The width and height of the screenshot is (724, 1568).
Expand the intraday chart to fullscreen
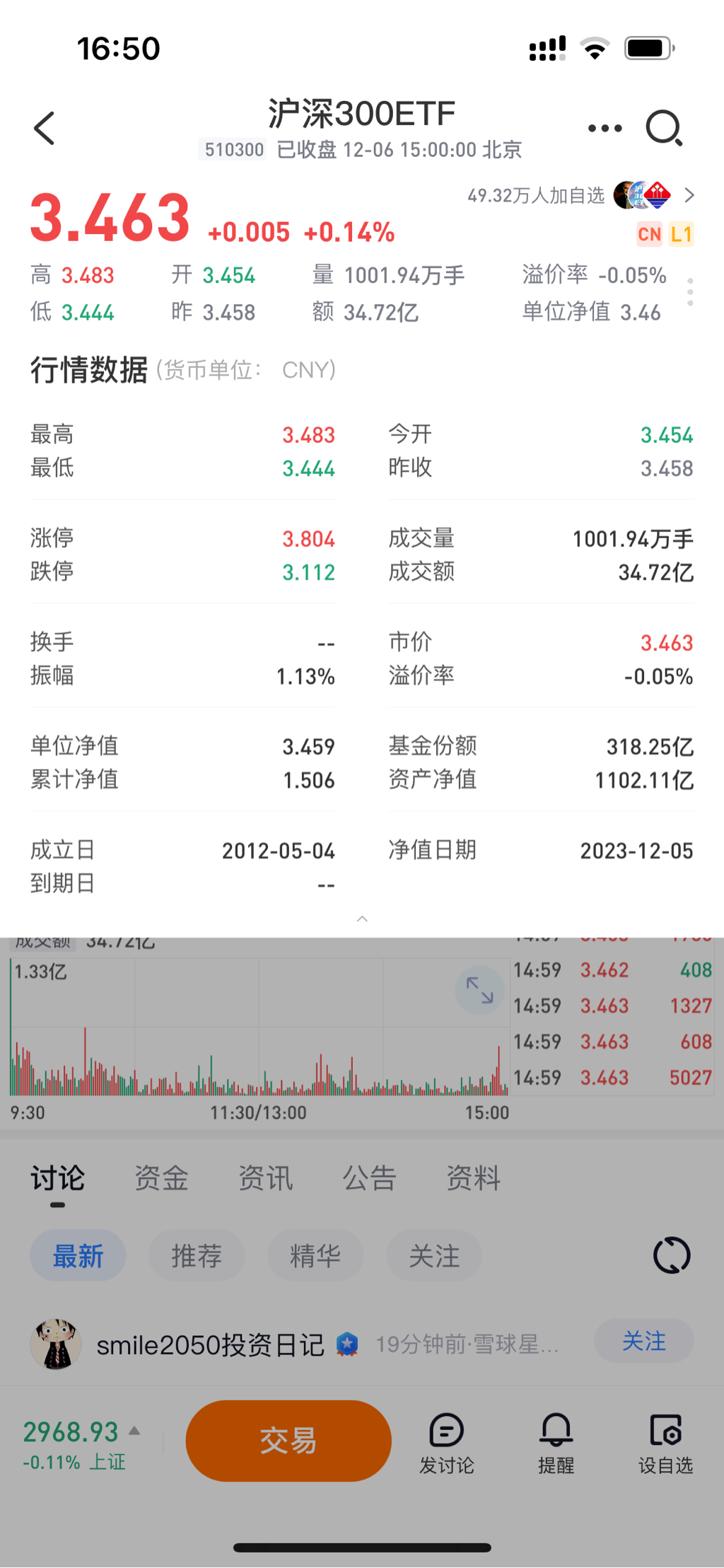click(479, 990)
